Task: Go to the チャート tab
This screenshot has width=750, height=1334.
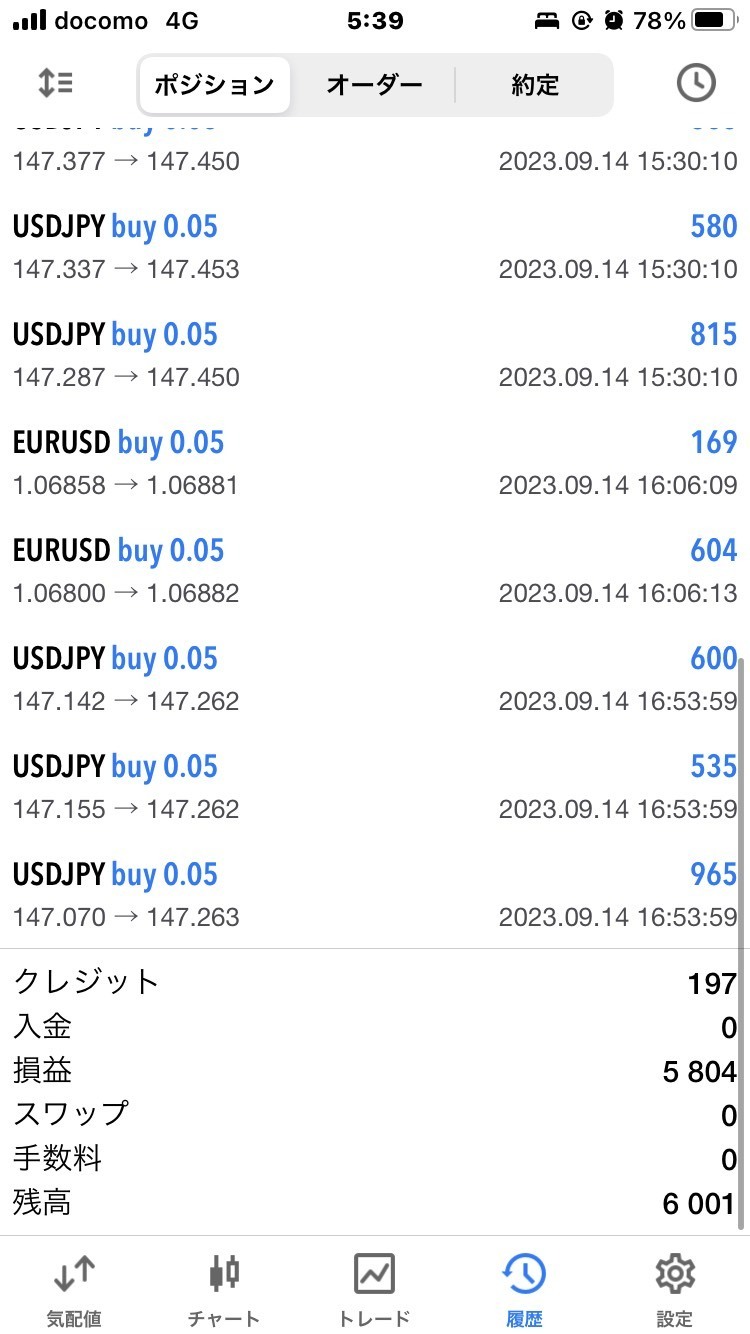Action: (224, 1290)
